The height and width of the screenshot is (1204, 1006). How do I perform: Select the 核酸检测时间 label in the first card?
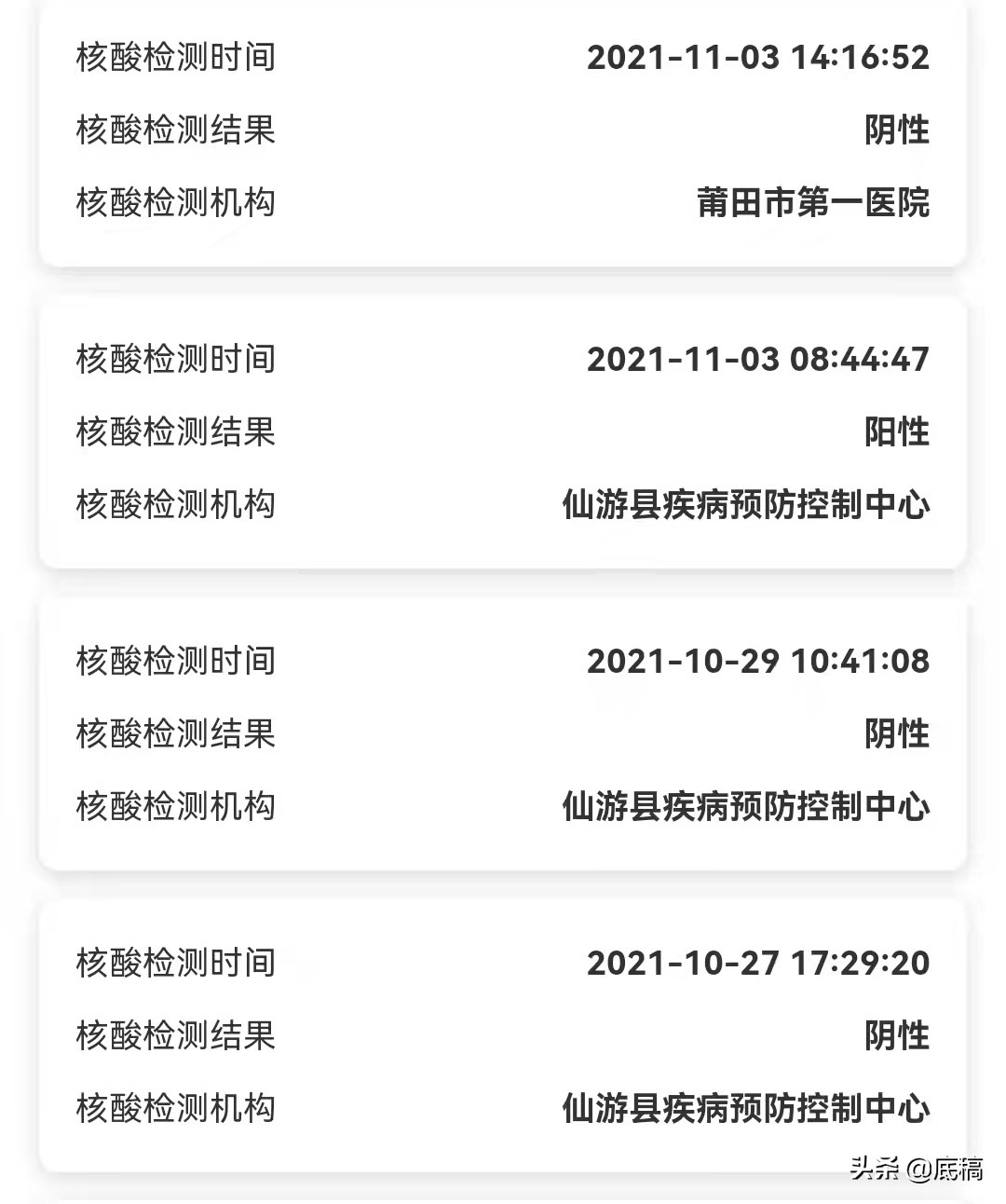click(173, 58)
